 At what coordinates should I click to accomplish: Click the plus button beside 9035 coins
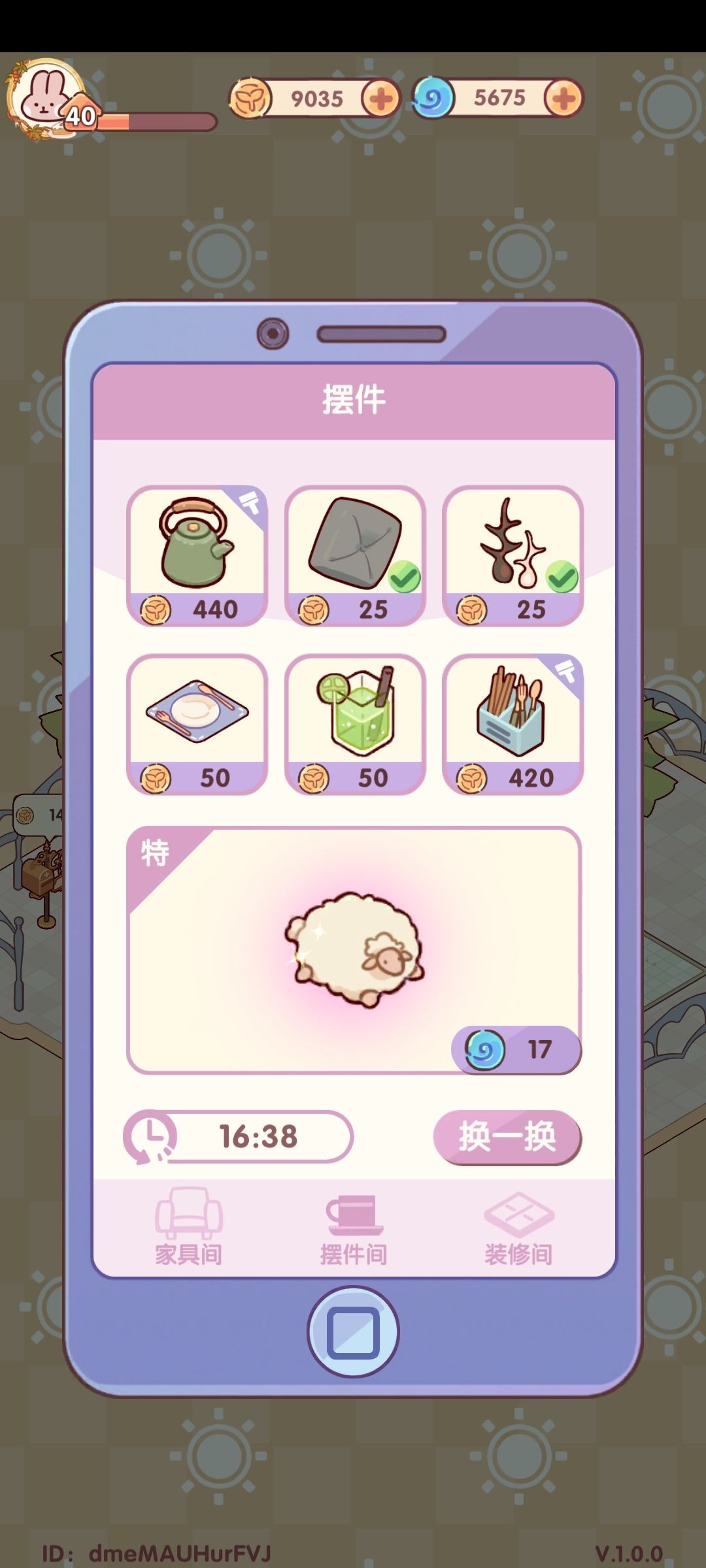(x=381, y=99)
